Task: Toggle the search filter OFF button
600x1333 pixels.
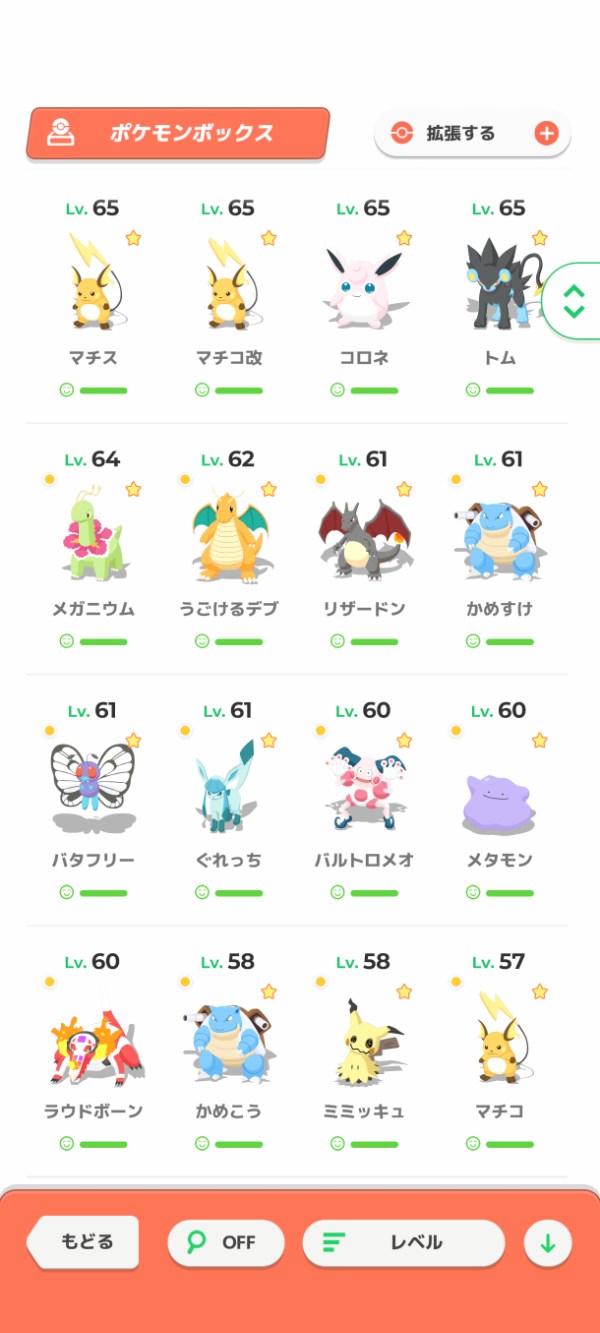Action: coord(226,1243)
